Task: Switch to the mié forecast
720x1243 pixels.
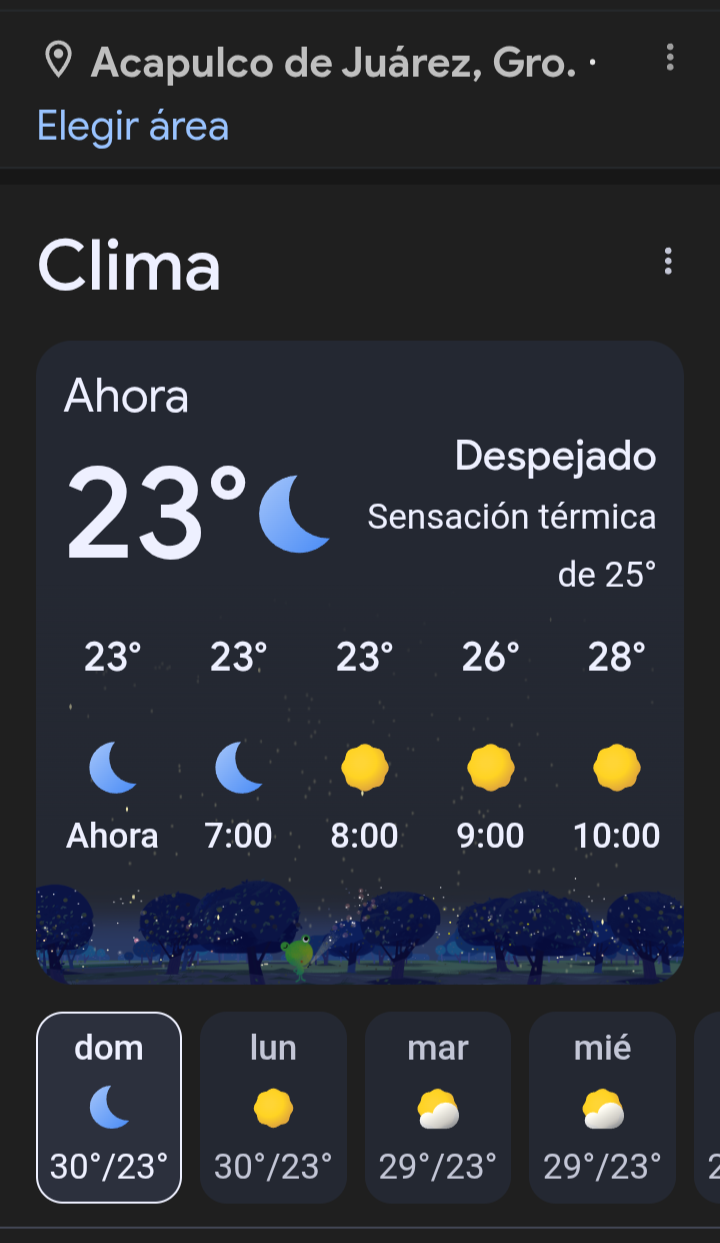Action: (x=602, y=1107)
